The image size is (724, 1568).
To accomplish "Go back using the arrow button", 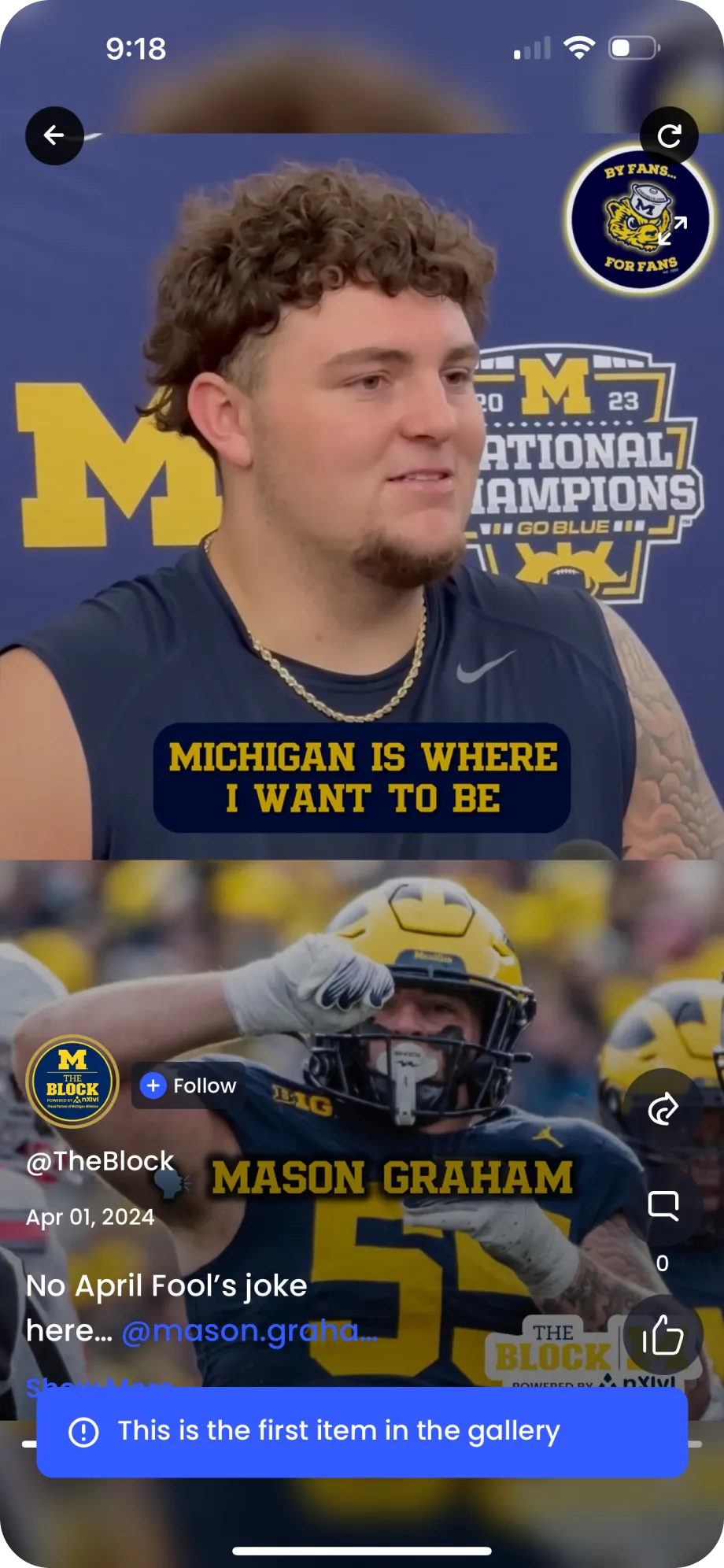I will pos(54,135).
